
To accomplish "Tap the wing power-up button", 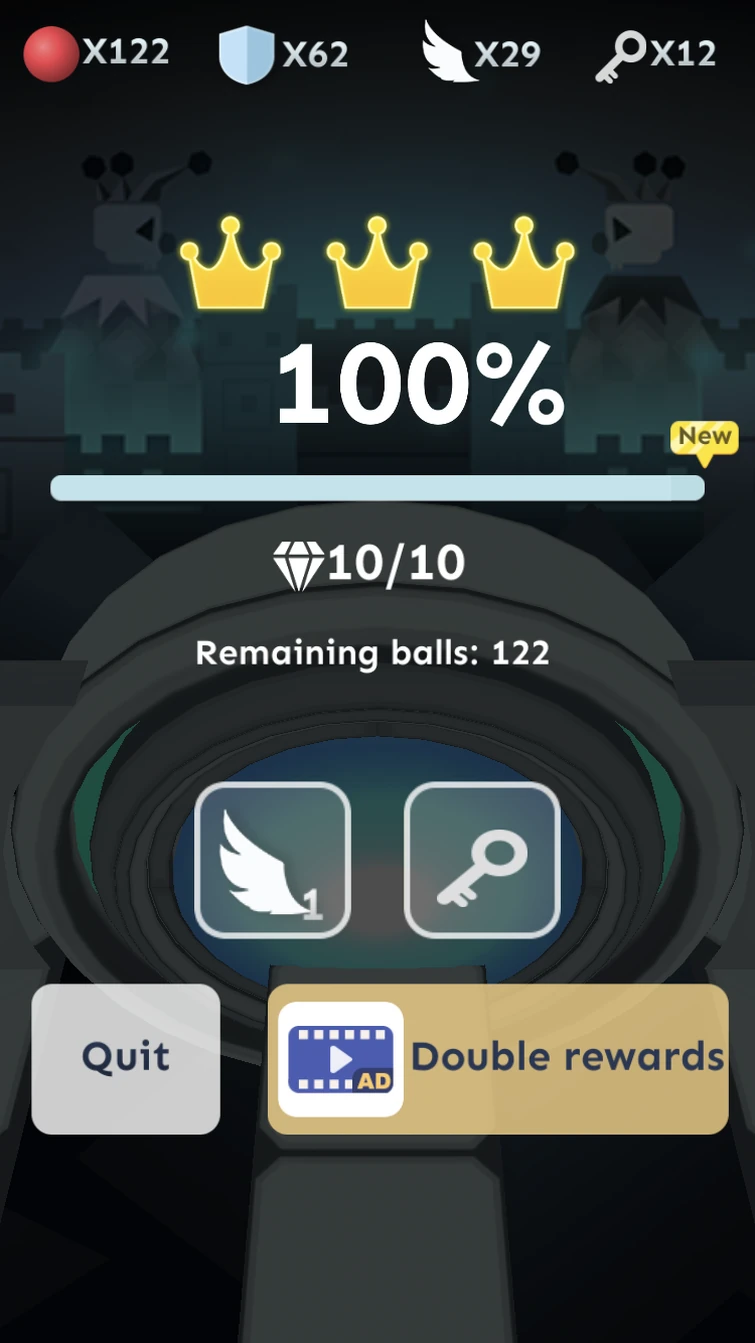I will [272, 860].
